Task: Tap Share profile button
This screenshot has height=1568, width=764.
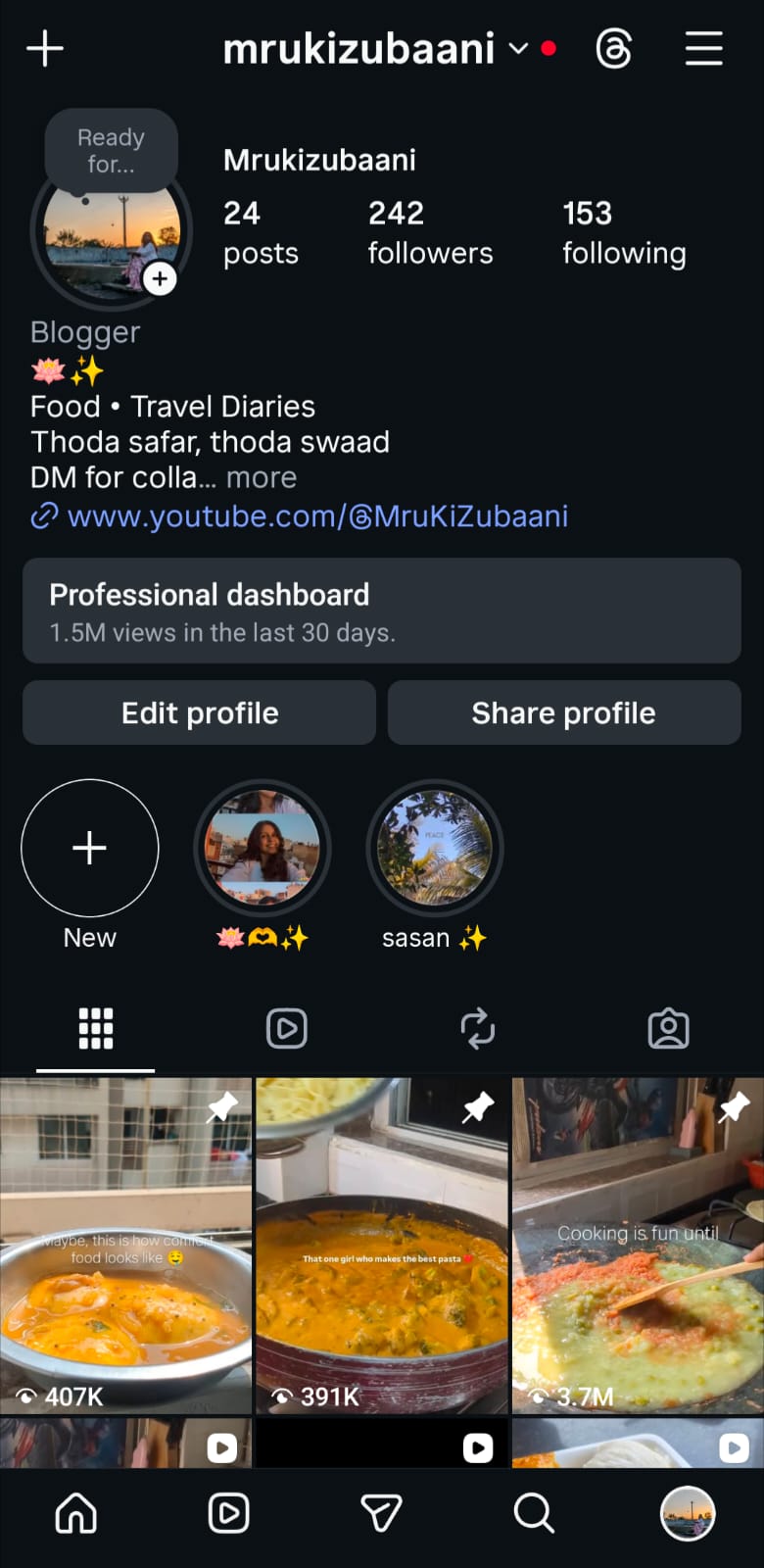Action: click(x=563, y=712)
